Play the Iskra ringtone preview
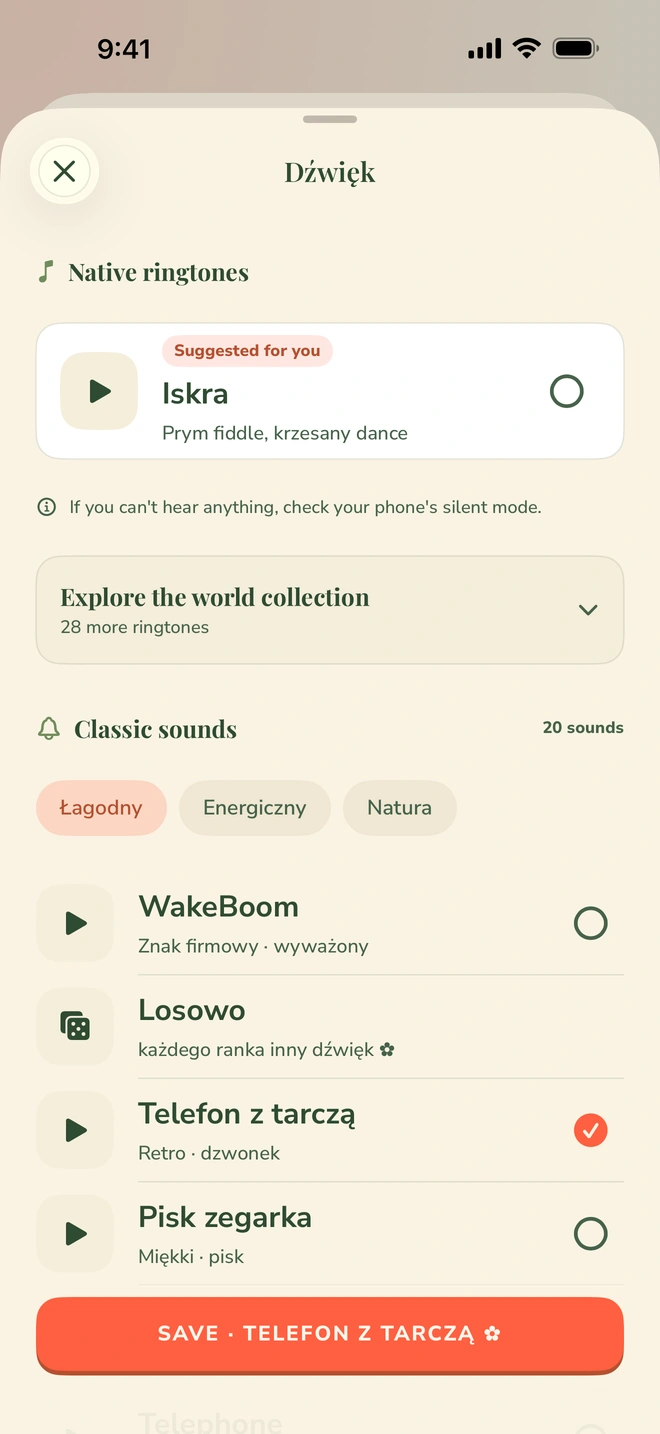The image size is (660, 1434). (99, 391)
